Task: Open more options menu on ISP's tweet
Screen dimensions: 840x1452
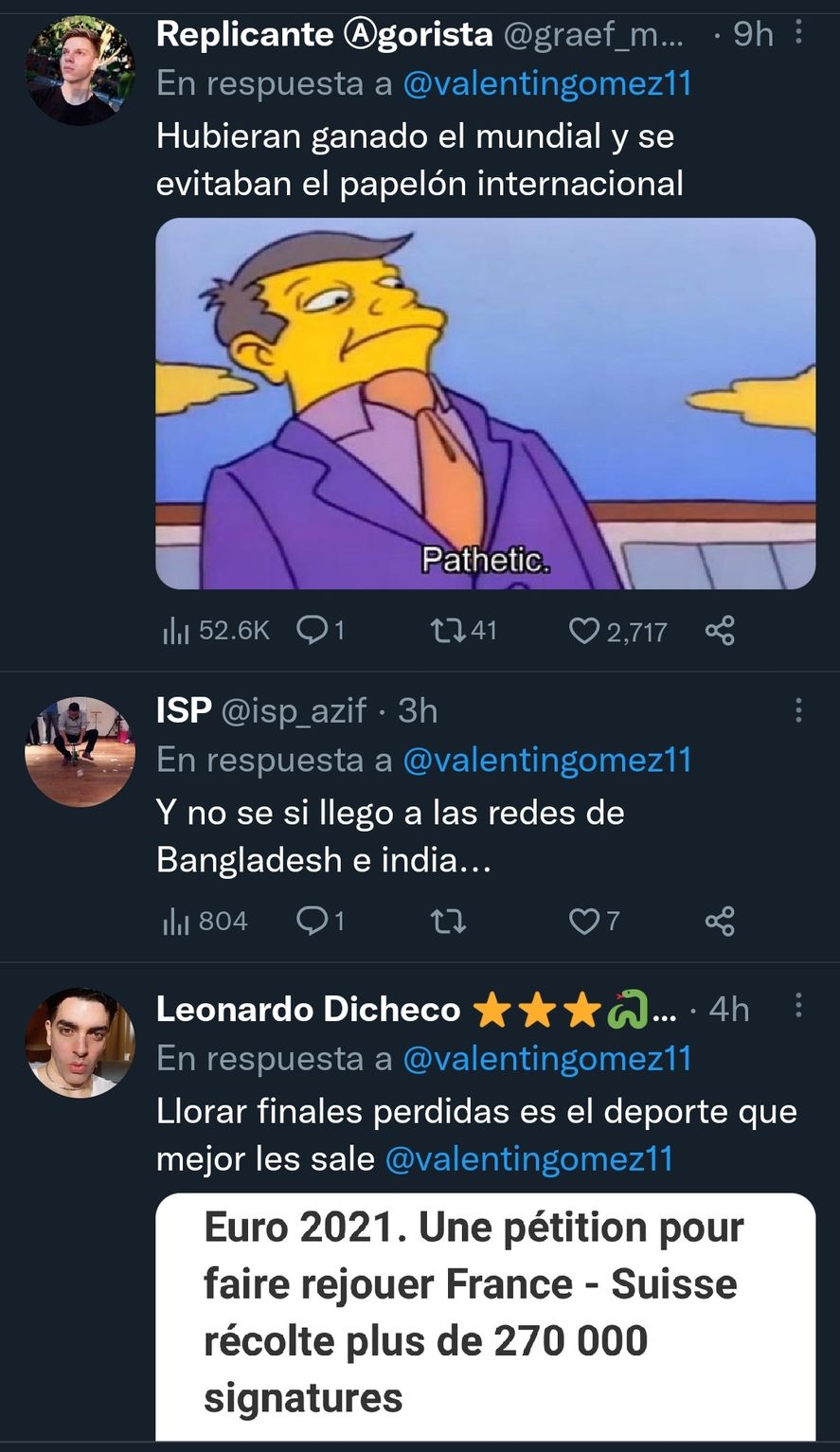Action: tap(800, 710)
